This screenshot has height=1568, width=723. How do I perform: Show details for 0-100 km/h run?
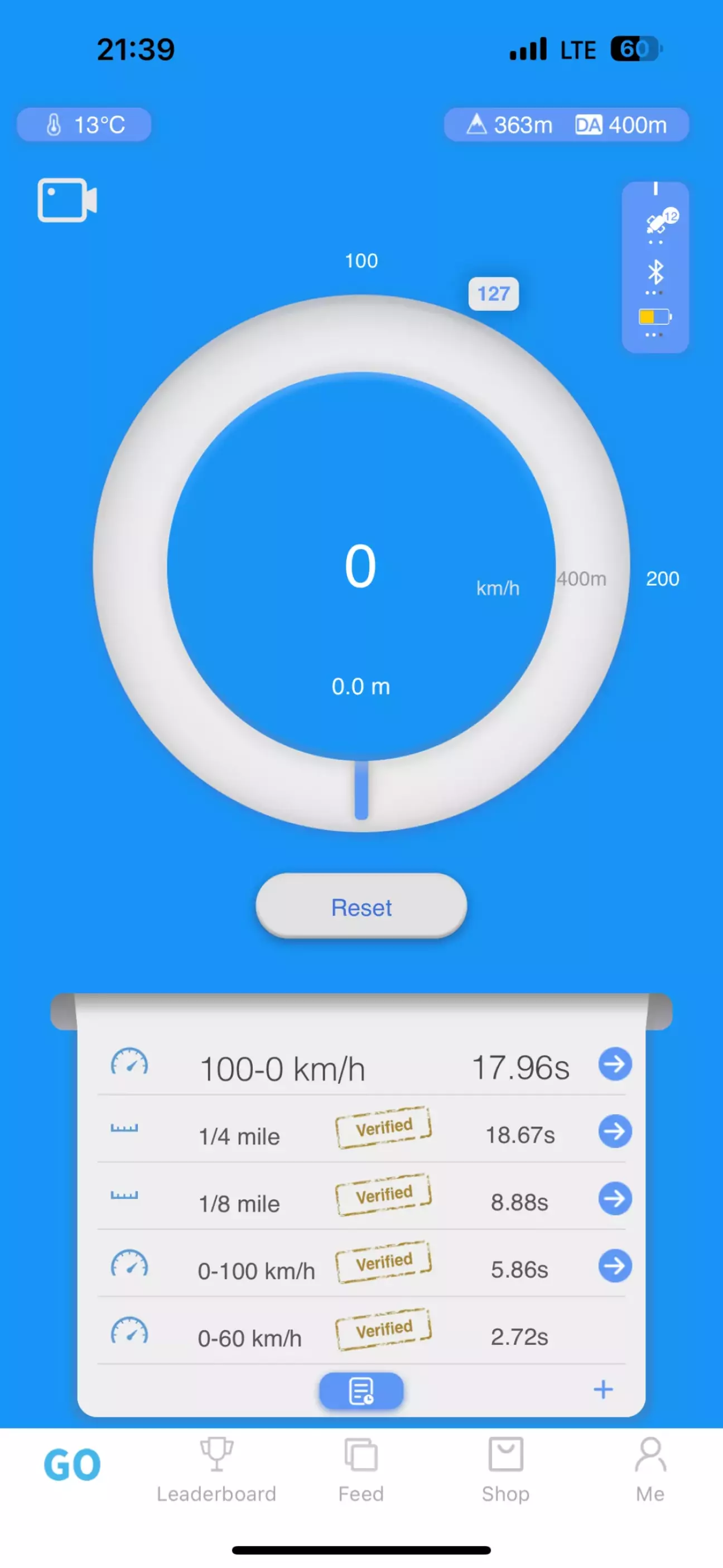coord(615,1266)
